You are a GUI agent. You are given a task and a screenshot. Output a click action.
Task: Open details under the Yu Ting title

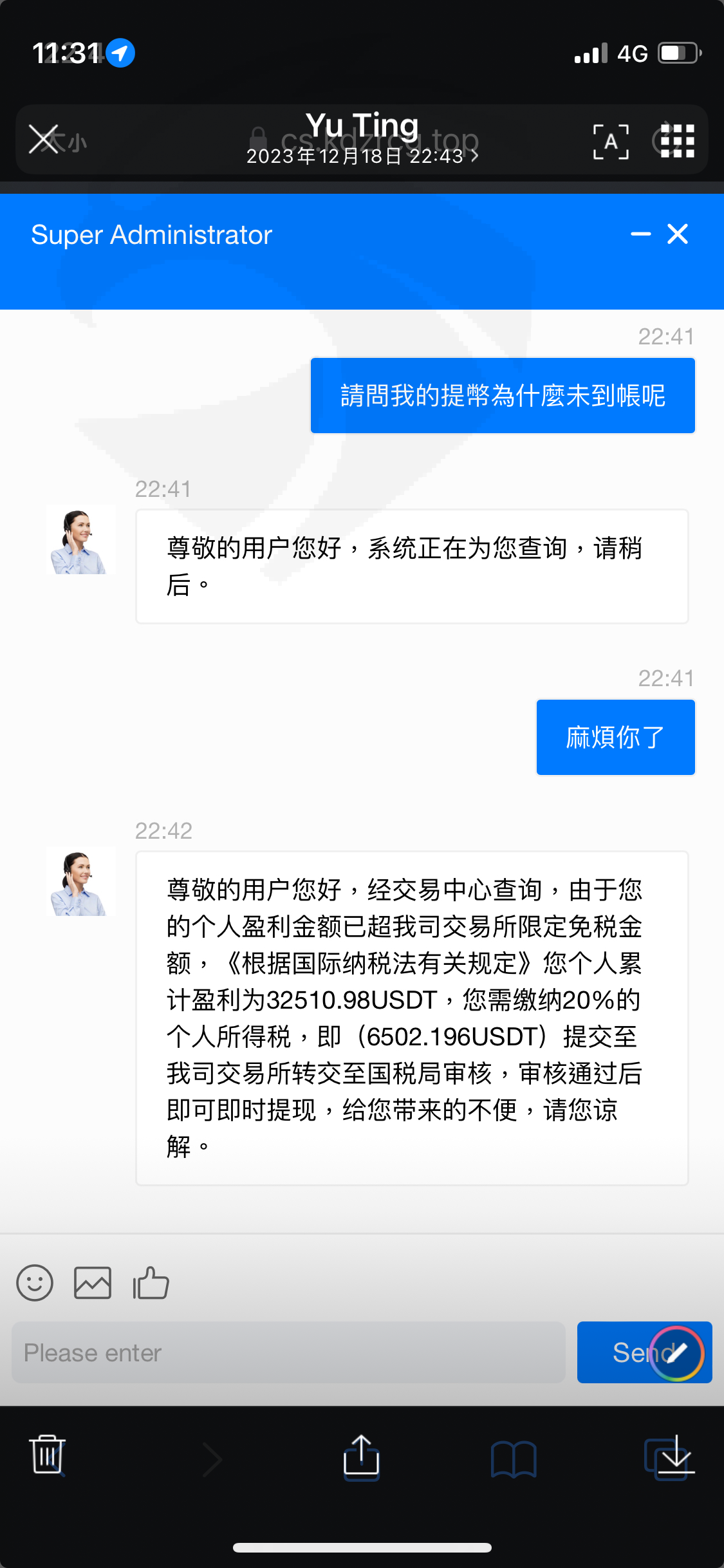point(362,156)
